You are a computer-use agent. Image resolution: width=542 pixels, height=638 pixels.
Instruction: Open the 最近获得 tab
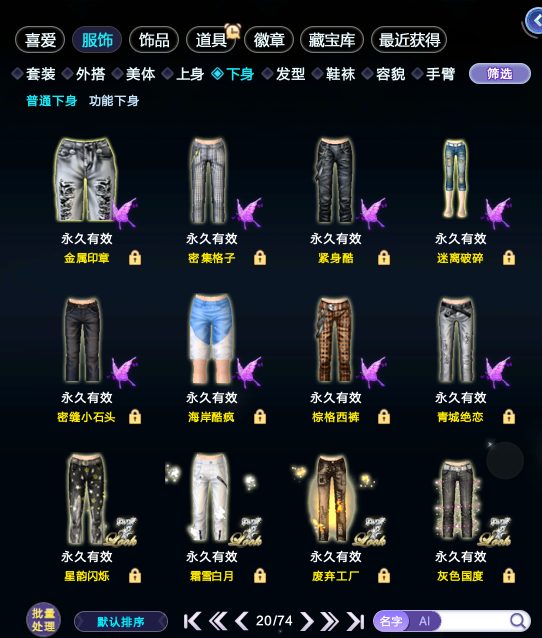(x=409, y=40)
